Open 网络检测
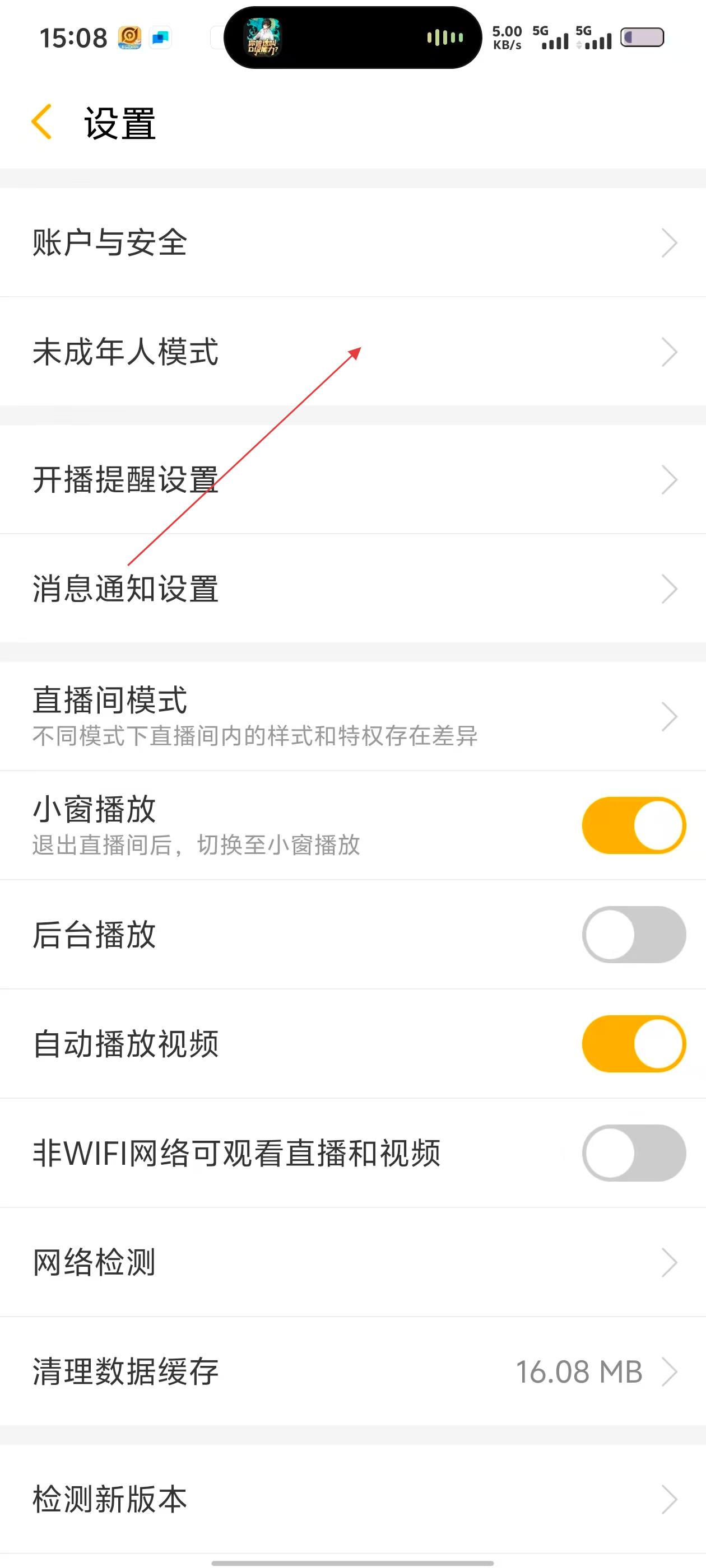This screenshot has width=706, height=1568. tap(352, 1262)
